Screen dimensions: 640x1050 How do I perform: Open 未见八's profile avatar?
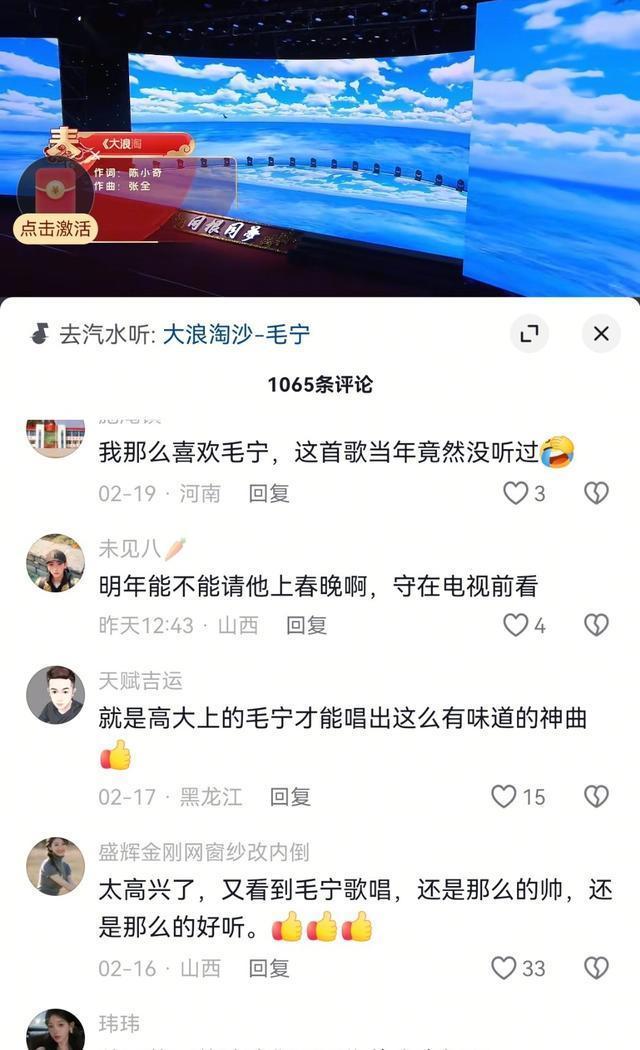(55, 563)
